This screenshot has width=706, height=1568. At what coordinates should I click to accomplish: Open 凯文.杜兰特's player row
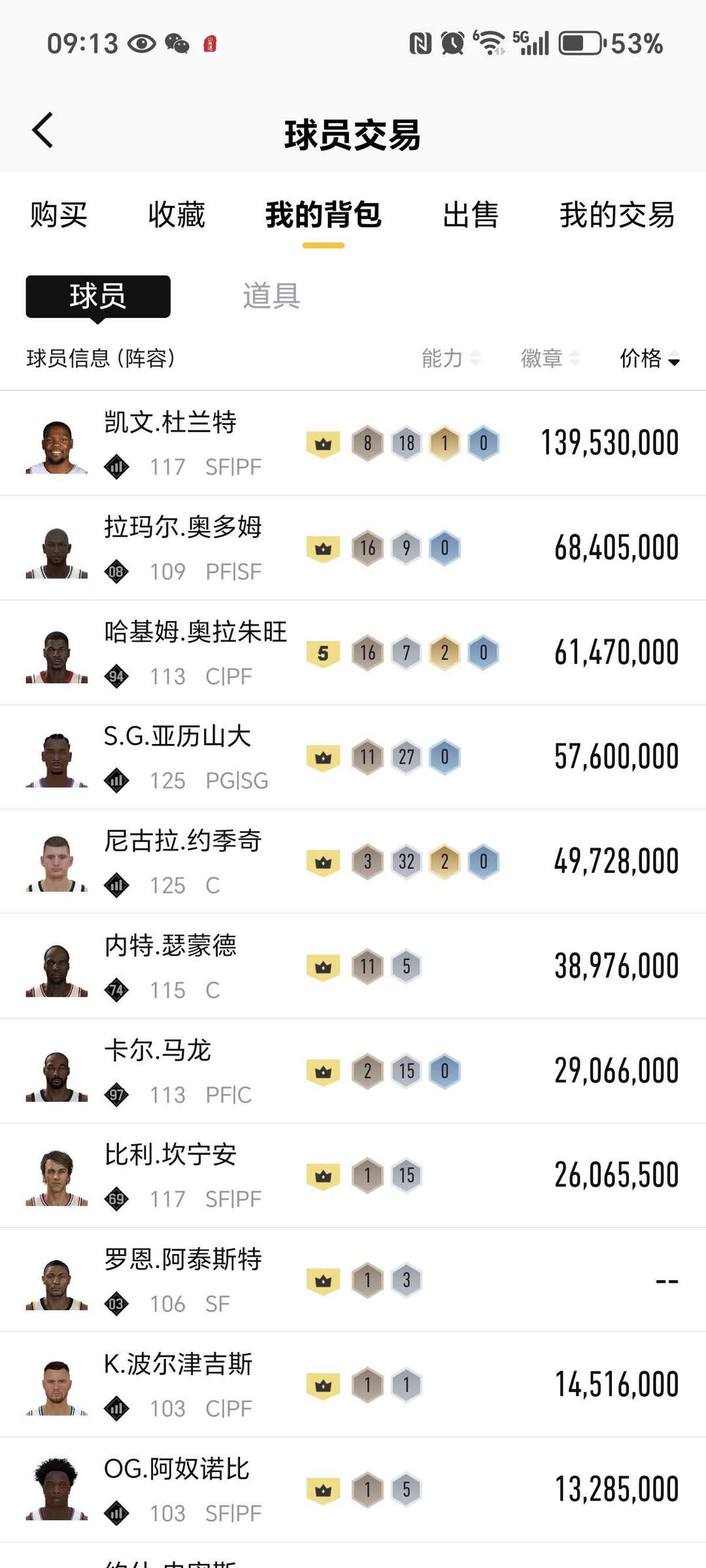[x=353, y=443]
